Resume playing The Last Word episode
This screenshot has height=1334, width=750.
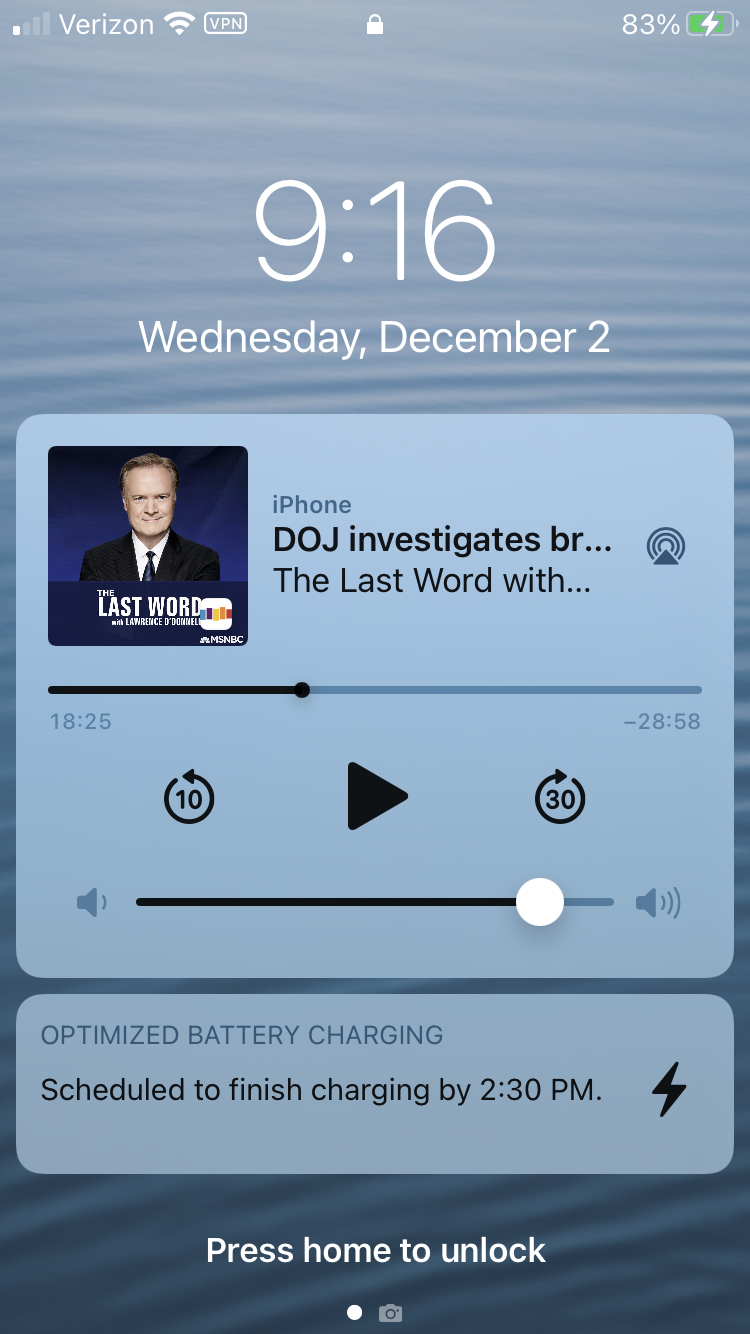[376, 796]
